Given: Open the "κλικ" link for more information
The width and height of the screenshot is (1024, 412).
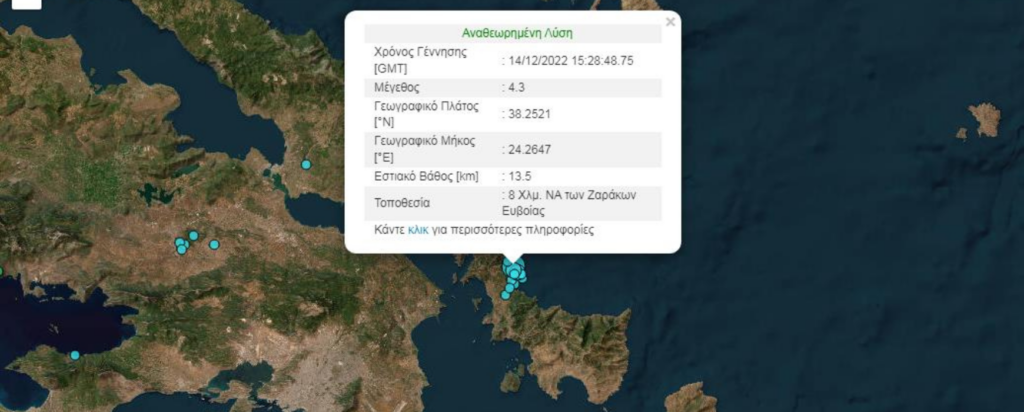Looking at the screenshot, I should click(x=419, y=230).
